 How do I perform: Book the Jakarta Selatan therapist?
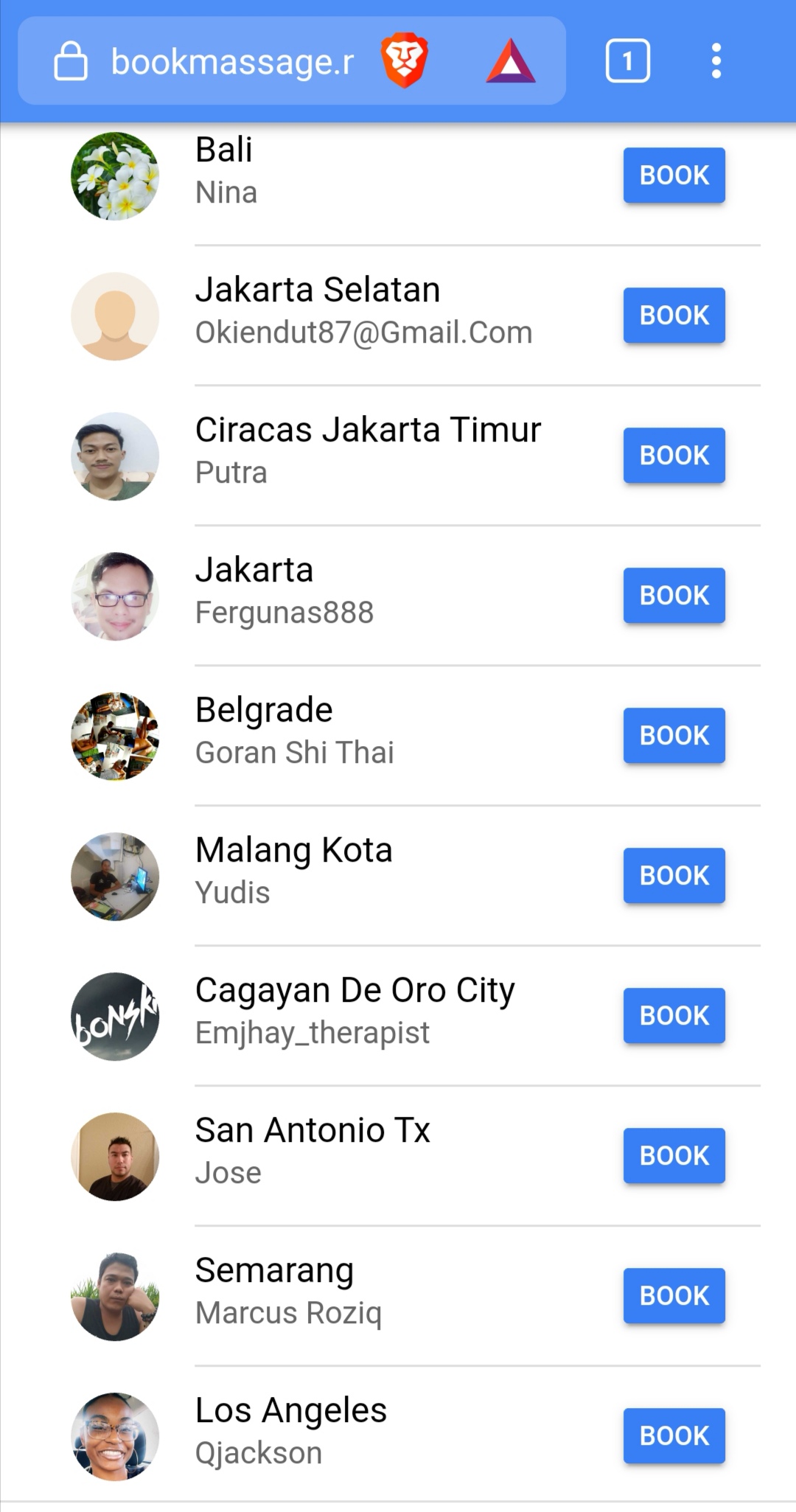pyautogui.click(x=674, y=316)
